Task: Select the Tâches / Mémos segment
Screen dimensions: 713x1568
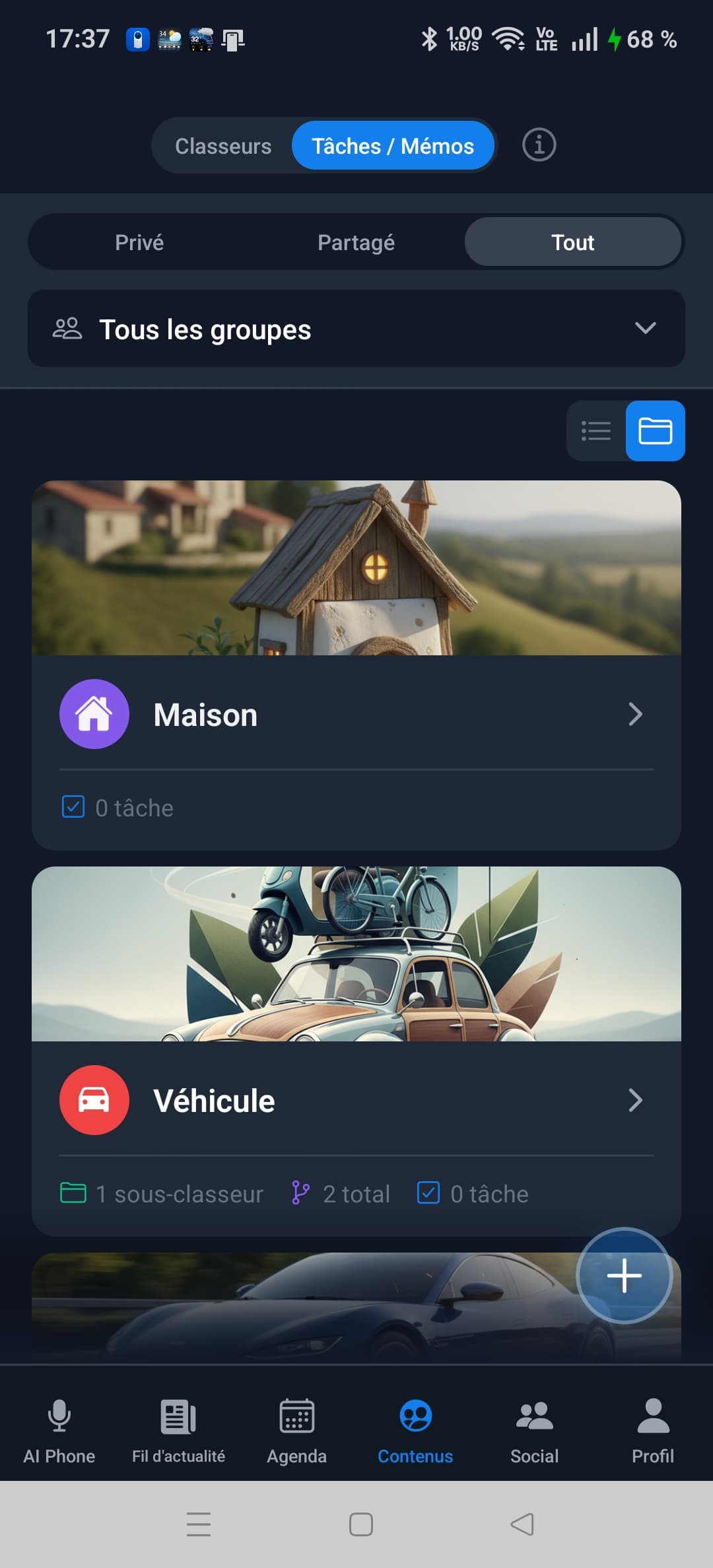Action: coord(393,146)
